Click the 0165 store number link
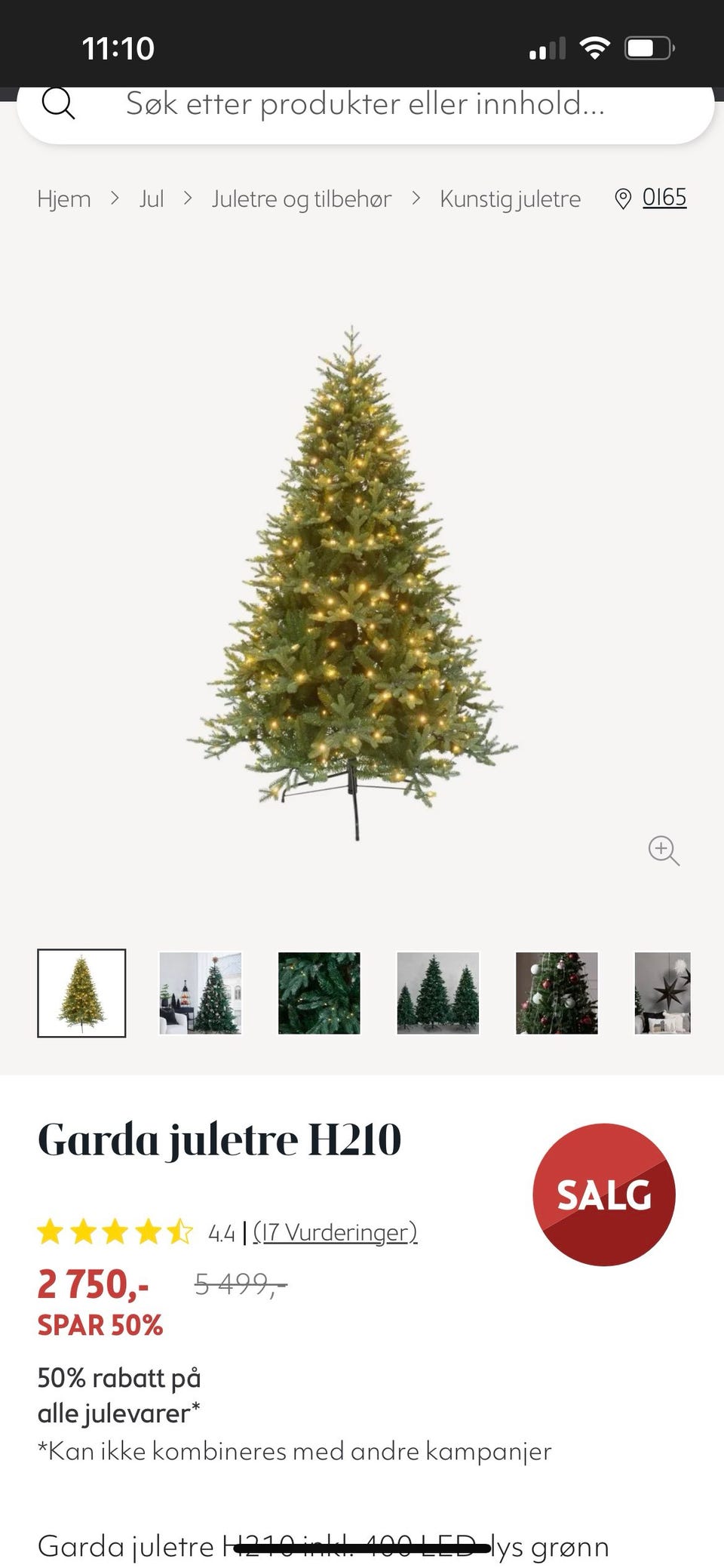The width and height of the screenshot is (724, 1568). tap(664, 198)
